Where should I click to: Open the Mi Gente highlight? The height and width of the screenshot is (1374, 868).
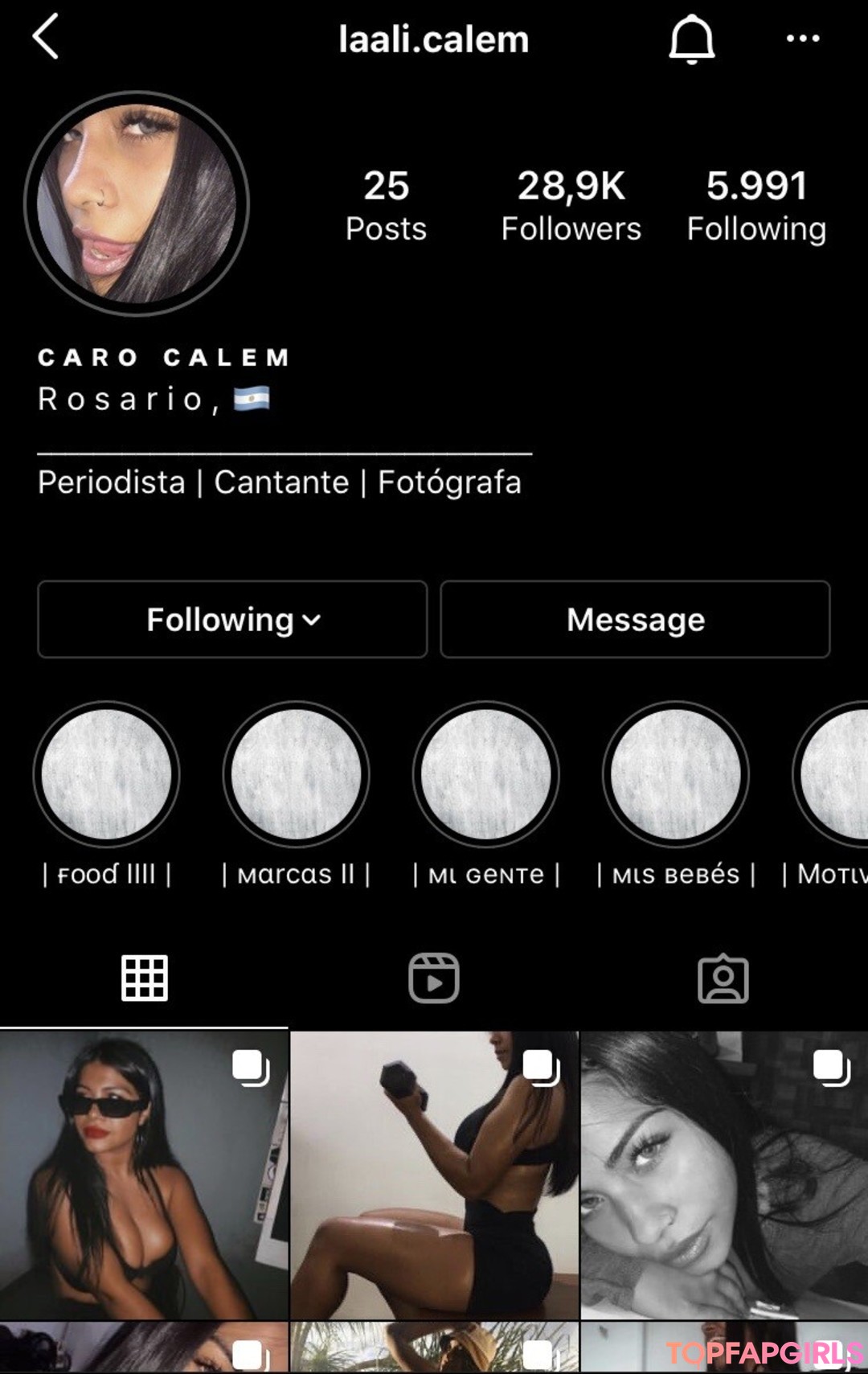pos(485,774)
